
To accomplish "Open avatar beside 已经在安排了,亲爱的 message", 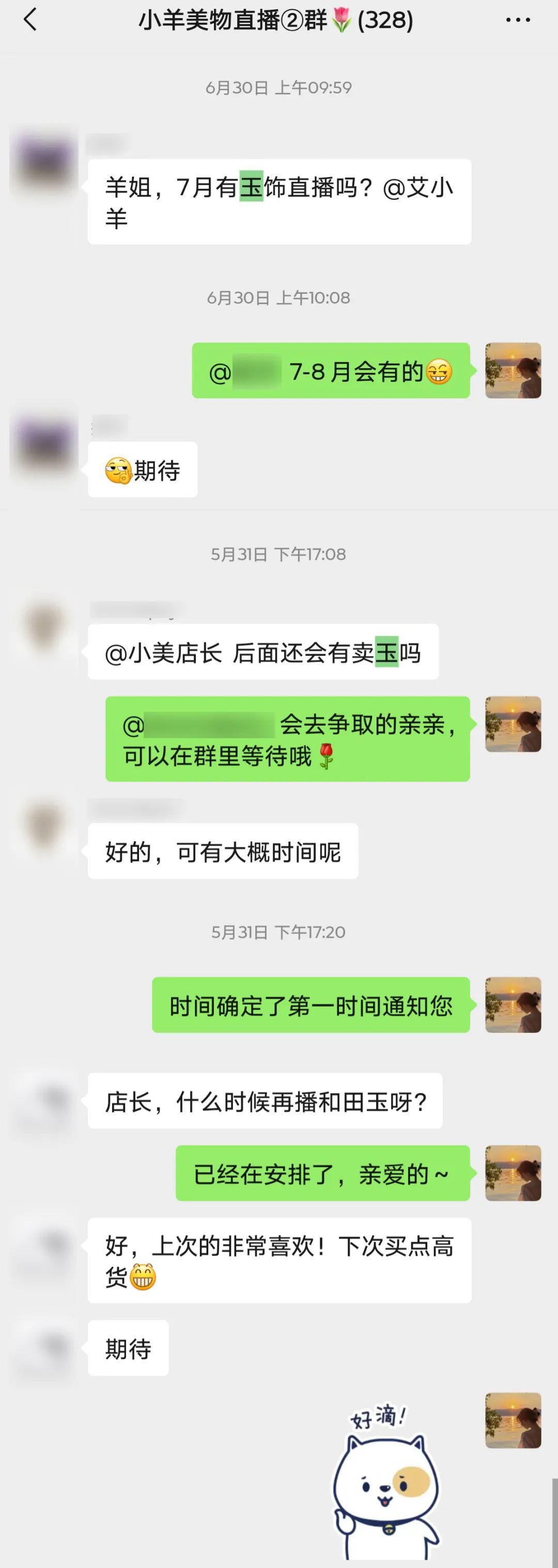I will point(513,1172).
